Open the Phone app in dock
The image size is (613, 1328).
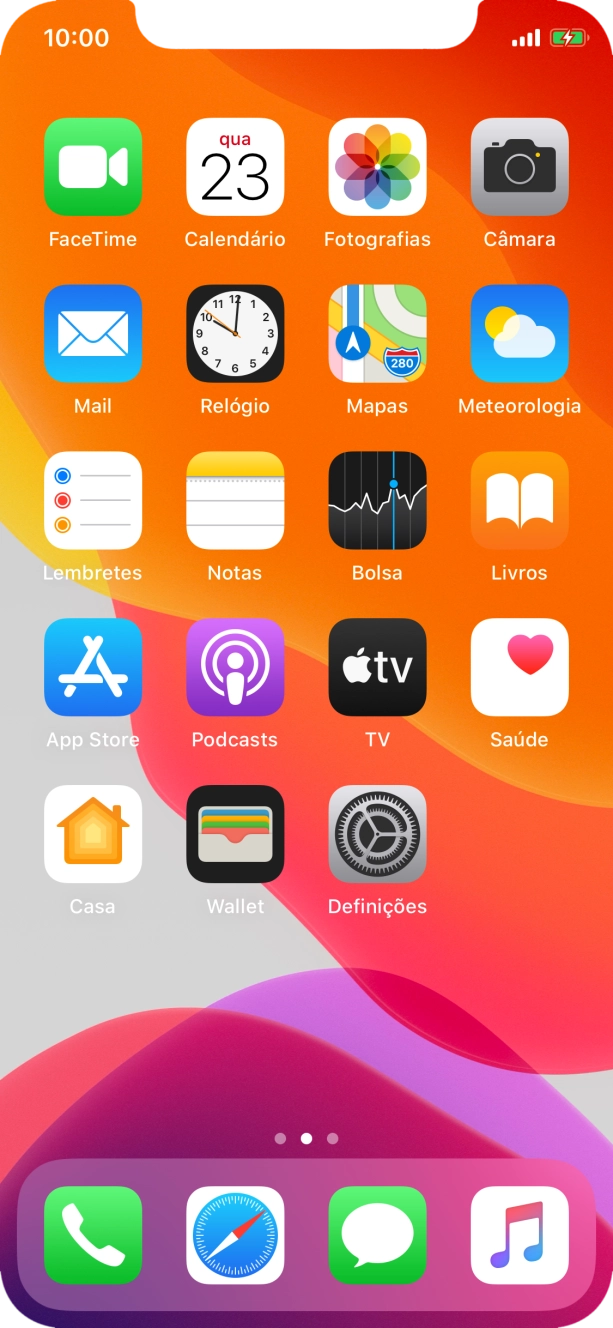tap(93, 1235)
